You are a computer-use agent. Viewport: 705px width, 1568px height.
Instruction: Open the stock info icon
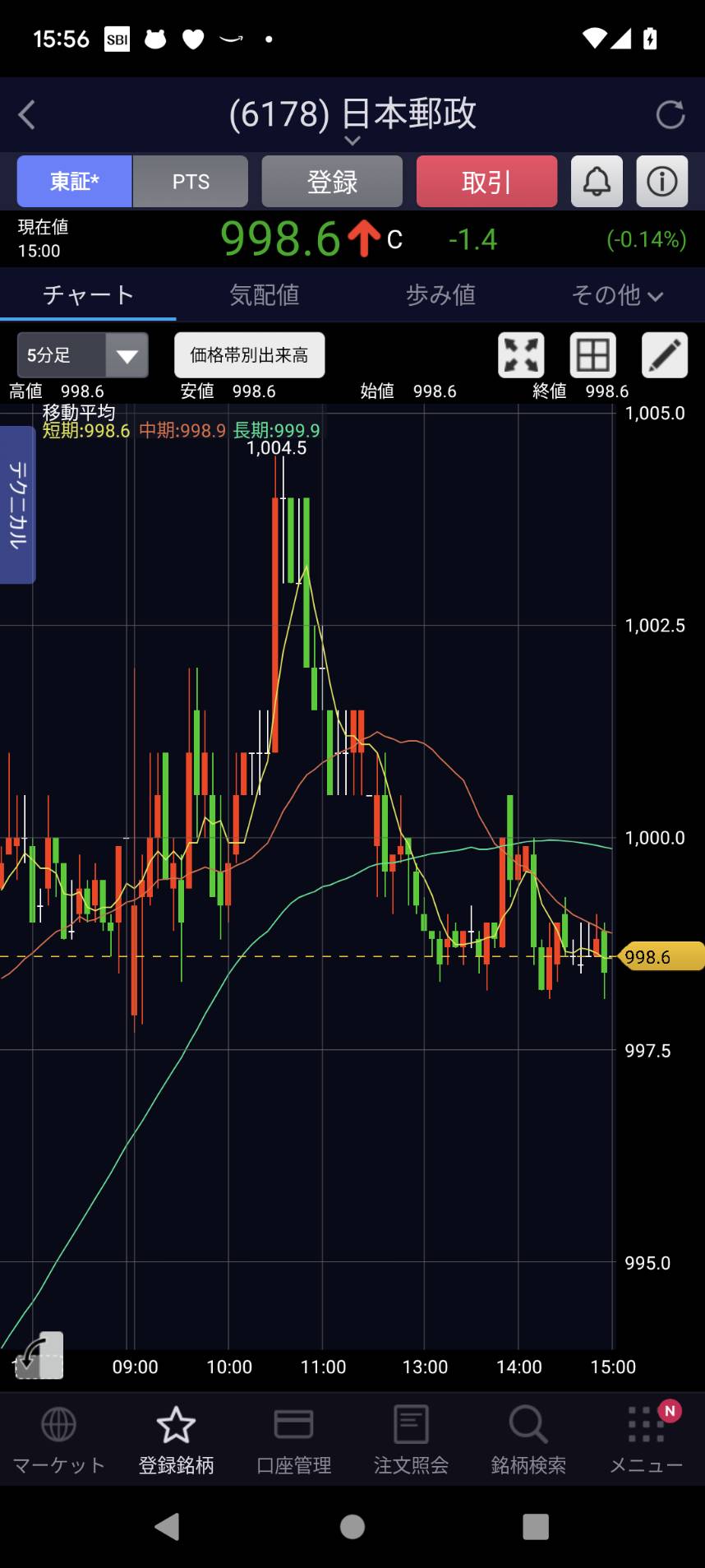[x=661, y=182]
